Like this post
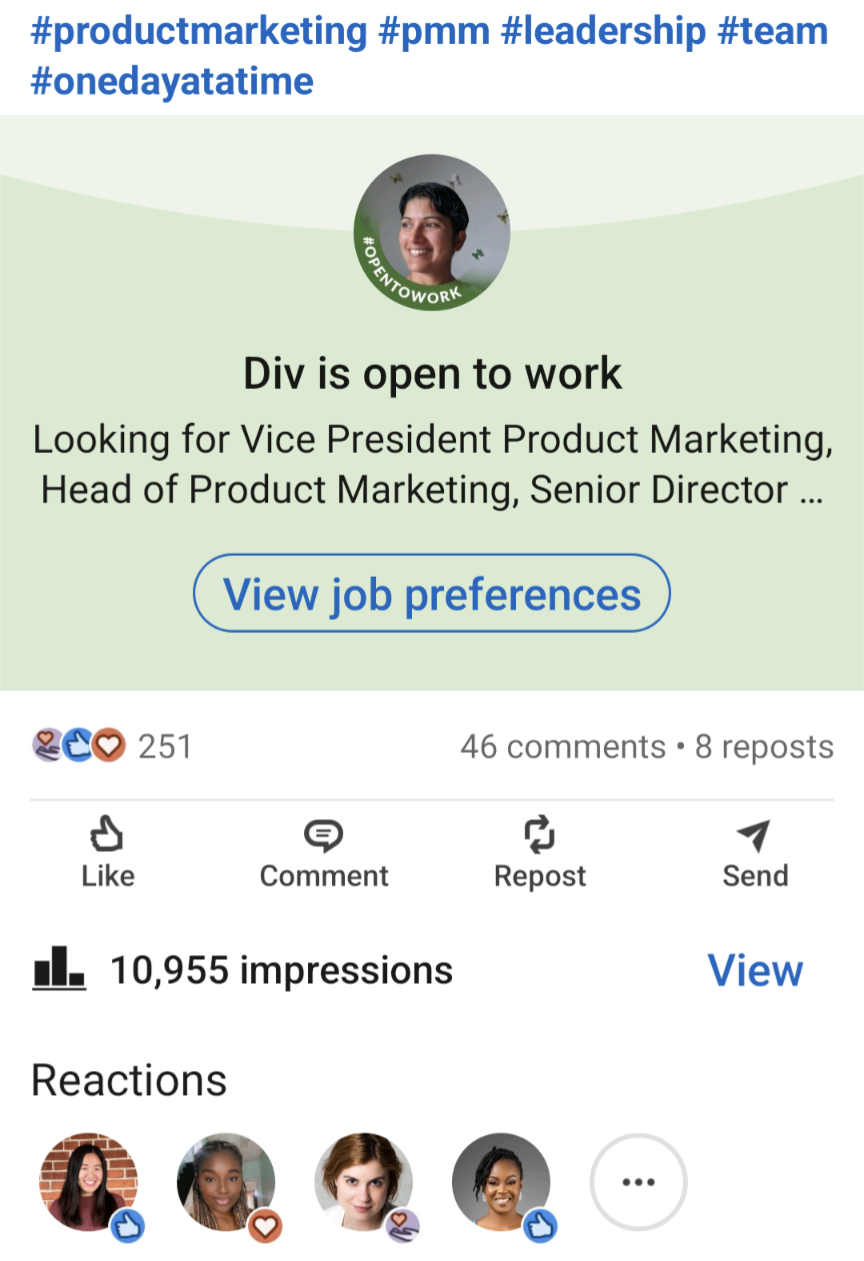Viewport: 864px width, 1261px height. click(108, 854)
